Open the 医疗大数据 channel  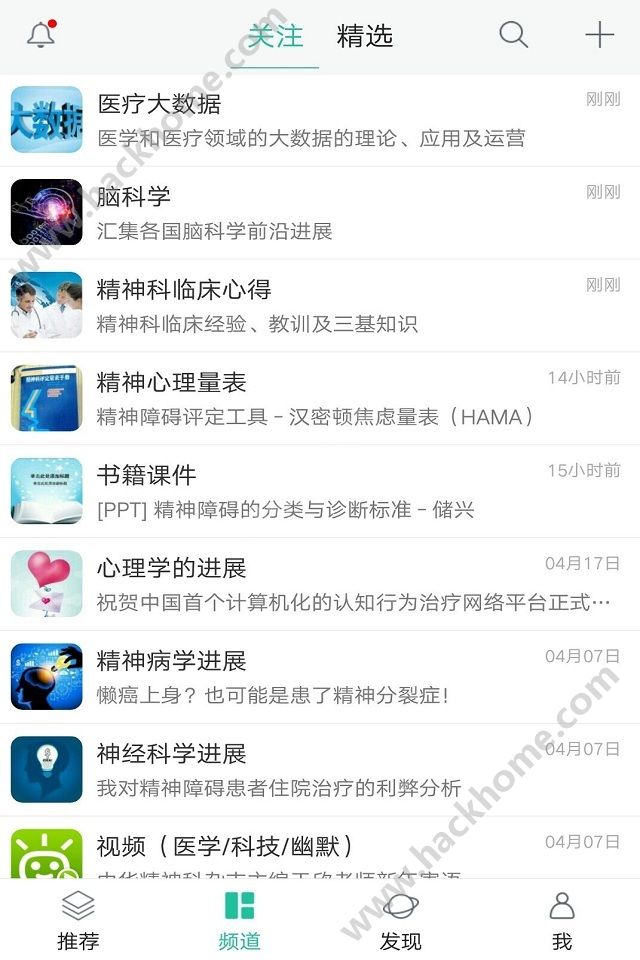point(320,120)
